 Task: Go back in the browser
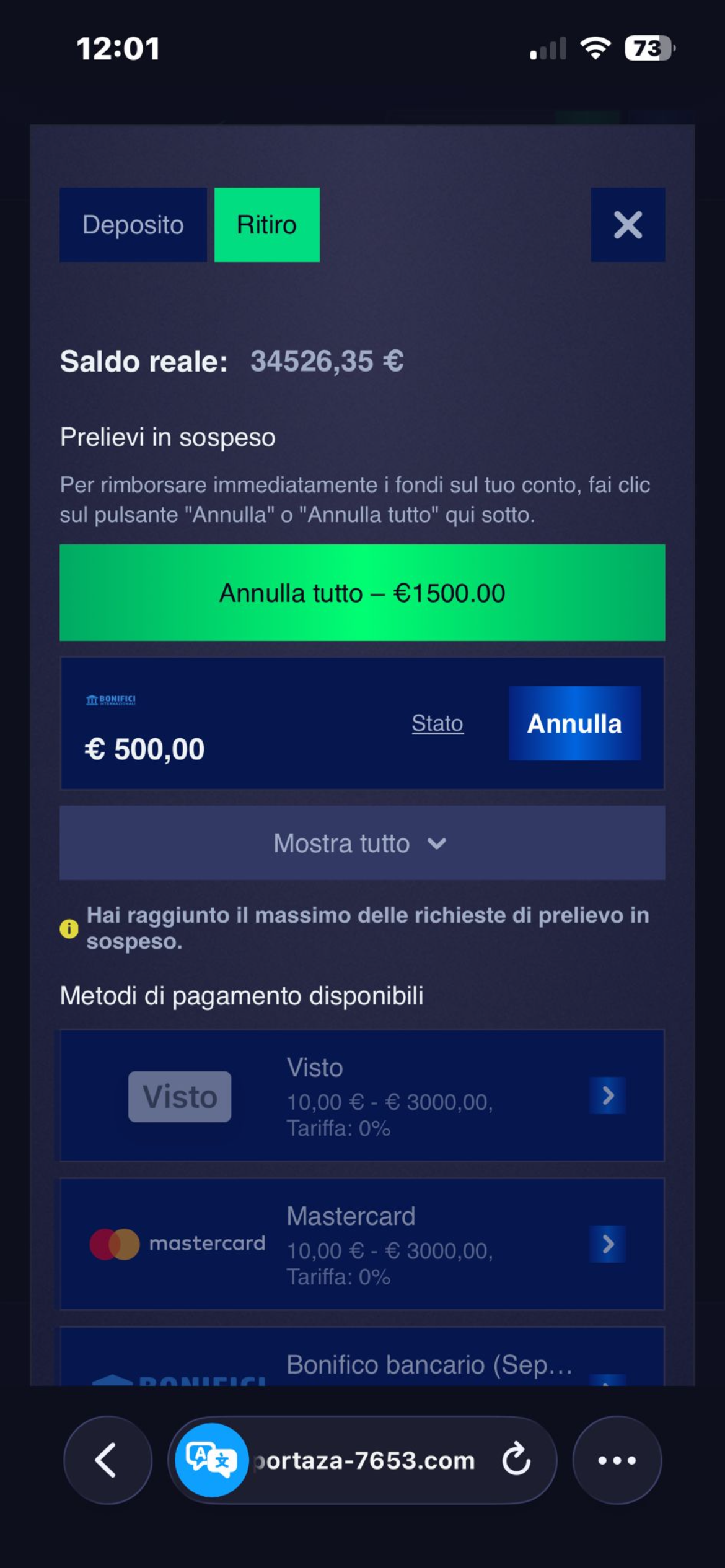107,1460
